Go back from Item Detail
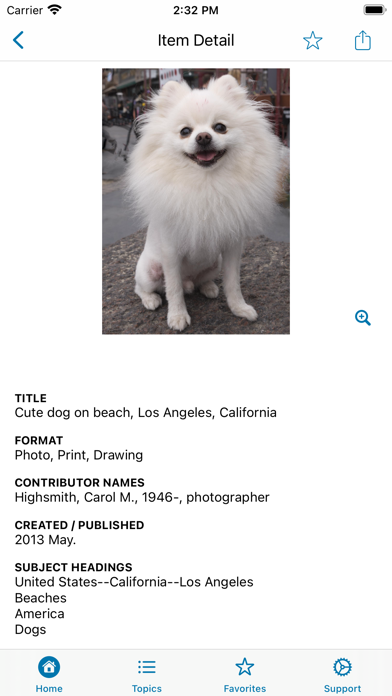Viewport: 392px width, 696px height. (18, 40)
